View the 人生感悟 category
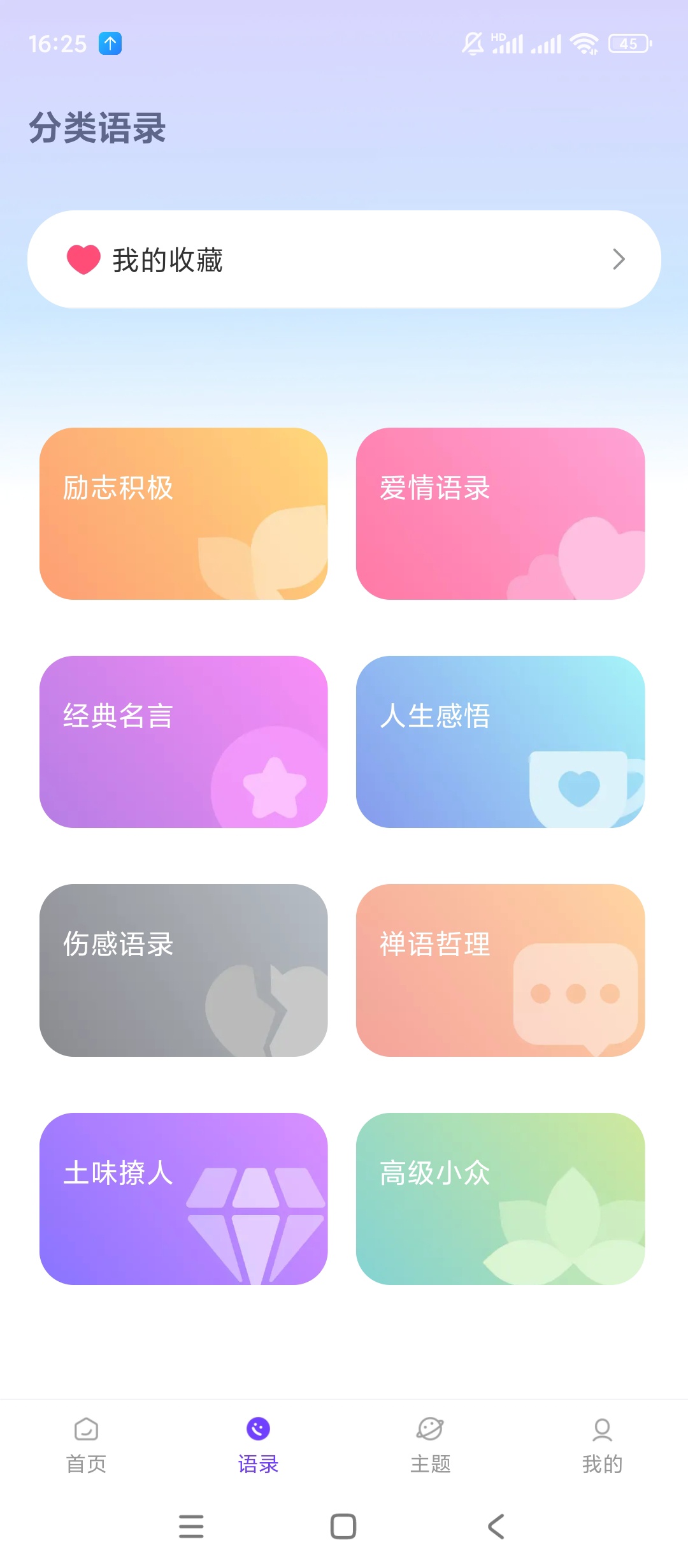 pyautogui.click(x=500, y=742)
